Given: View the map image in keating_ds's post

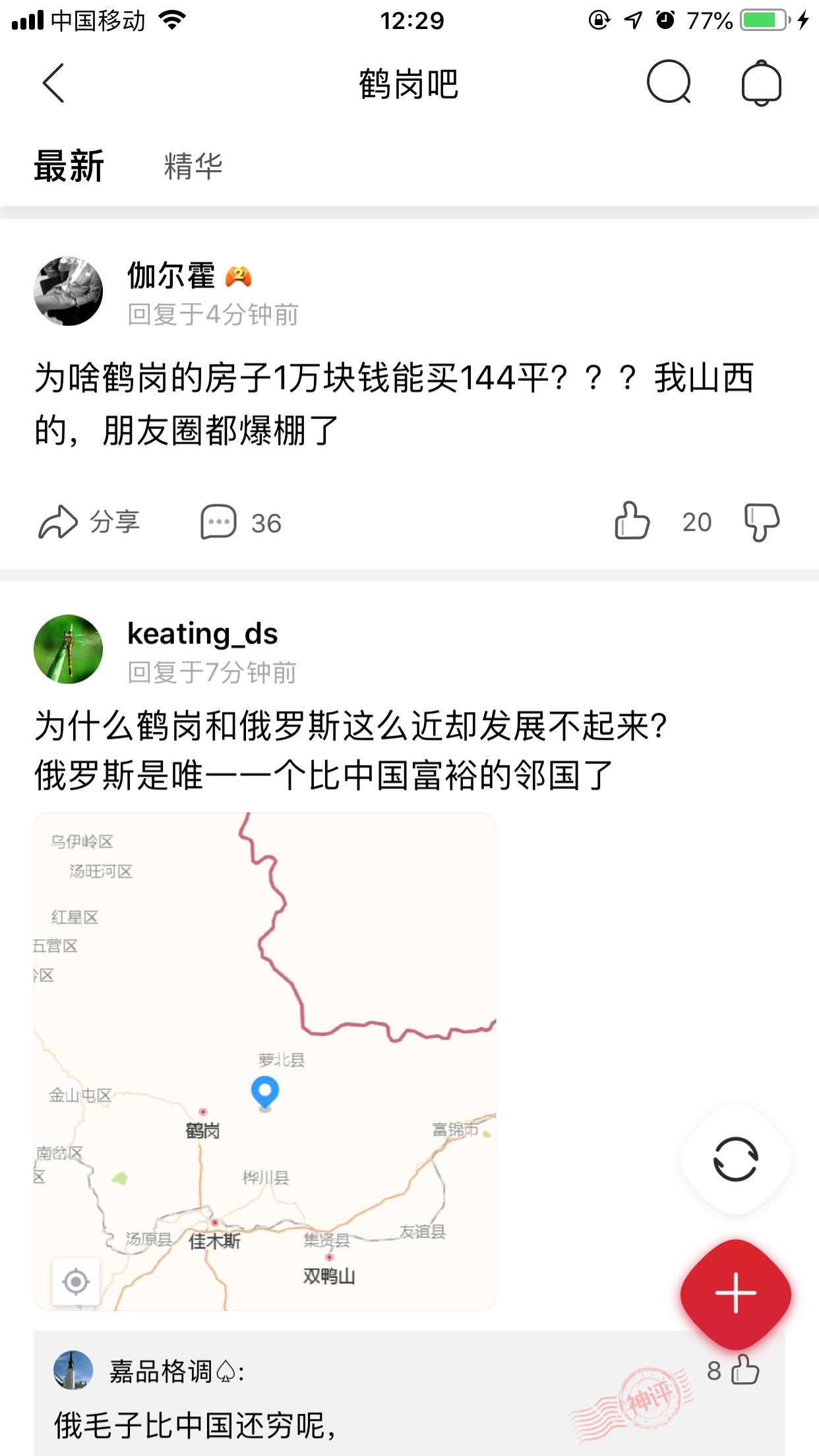Looking at the screenshot, I should [x=264, y=1061].
